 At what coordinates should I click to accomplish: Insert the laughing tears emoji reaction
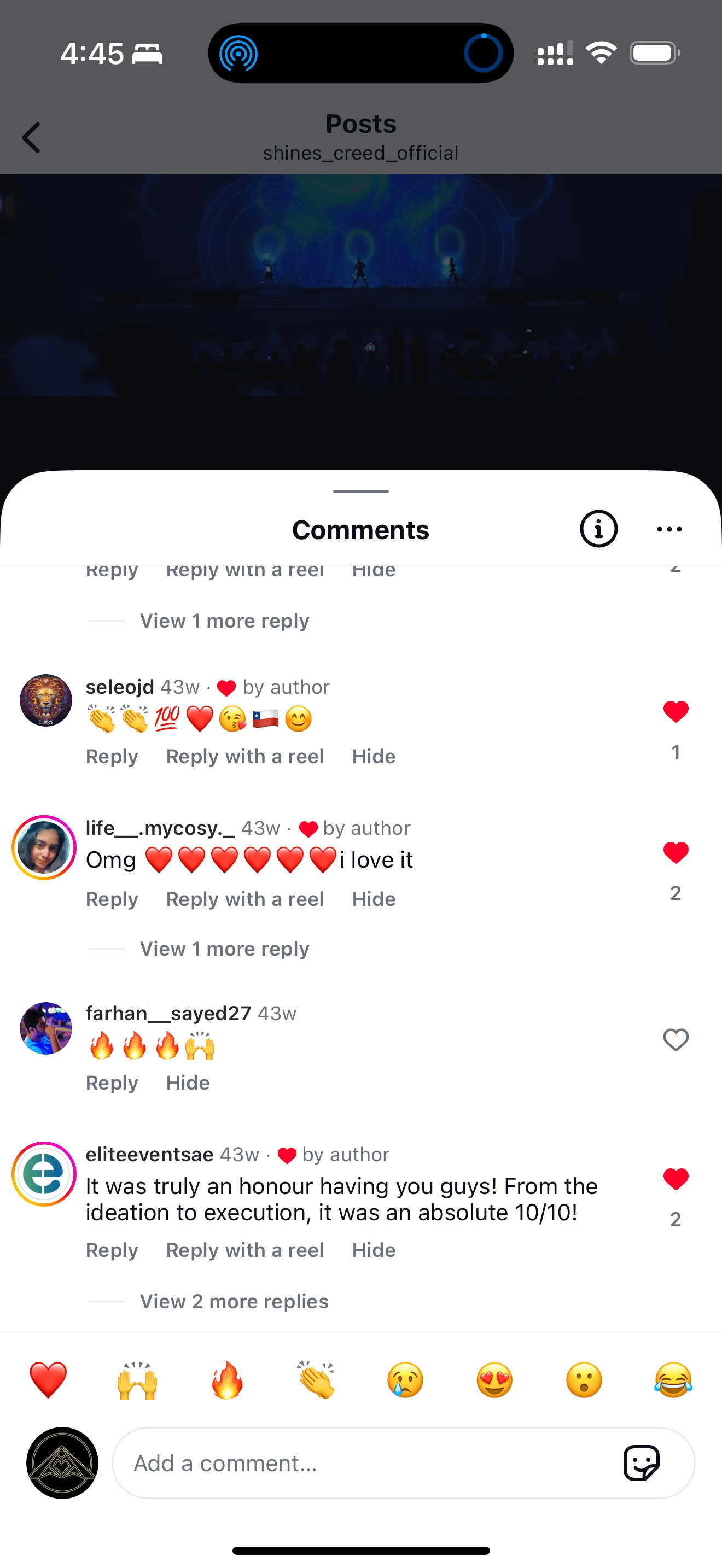[673, 1380]
